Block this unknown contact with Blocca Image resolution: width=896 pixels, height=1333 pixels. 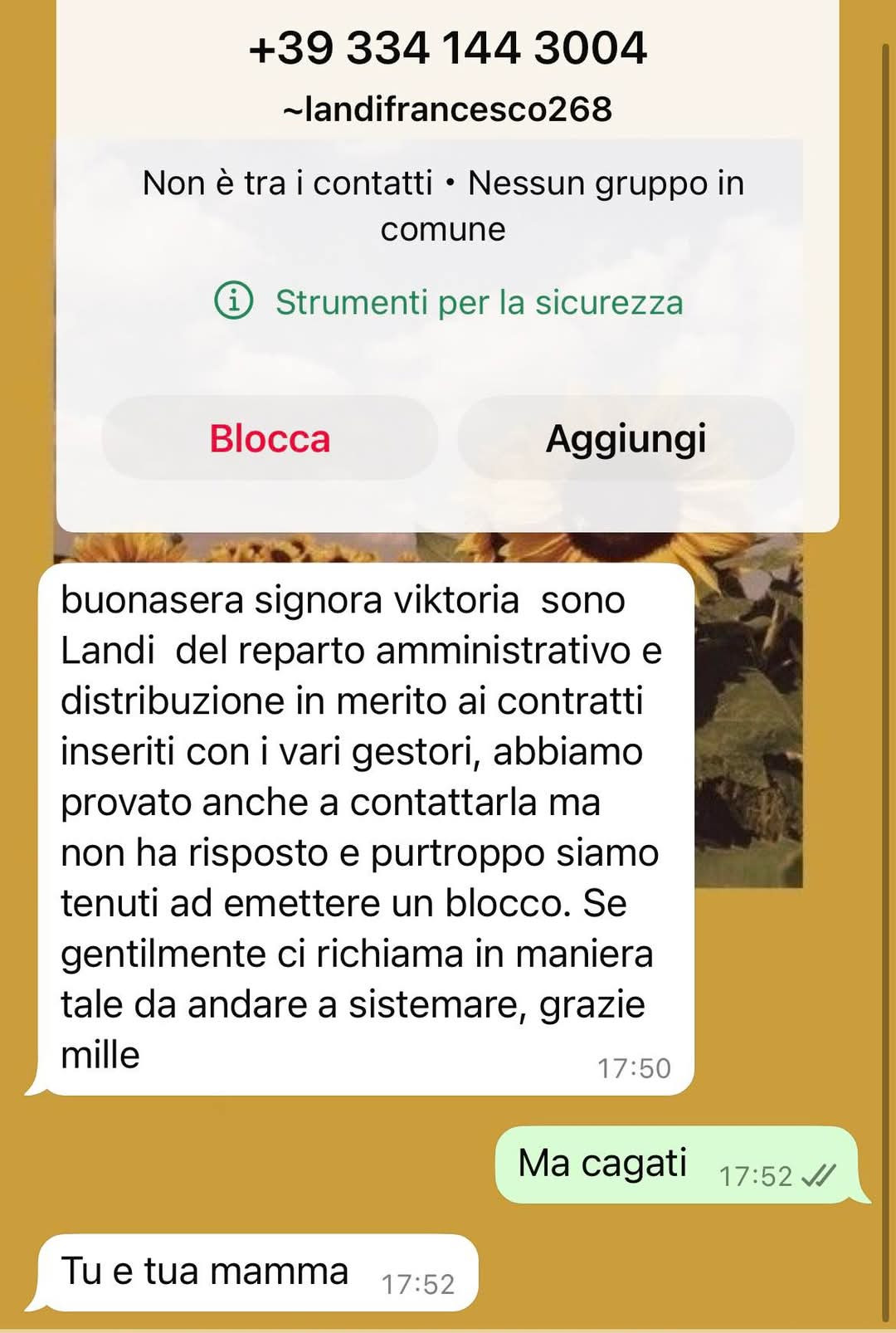[270, 438]
